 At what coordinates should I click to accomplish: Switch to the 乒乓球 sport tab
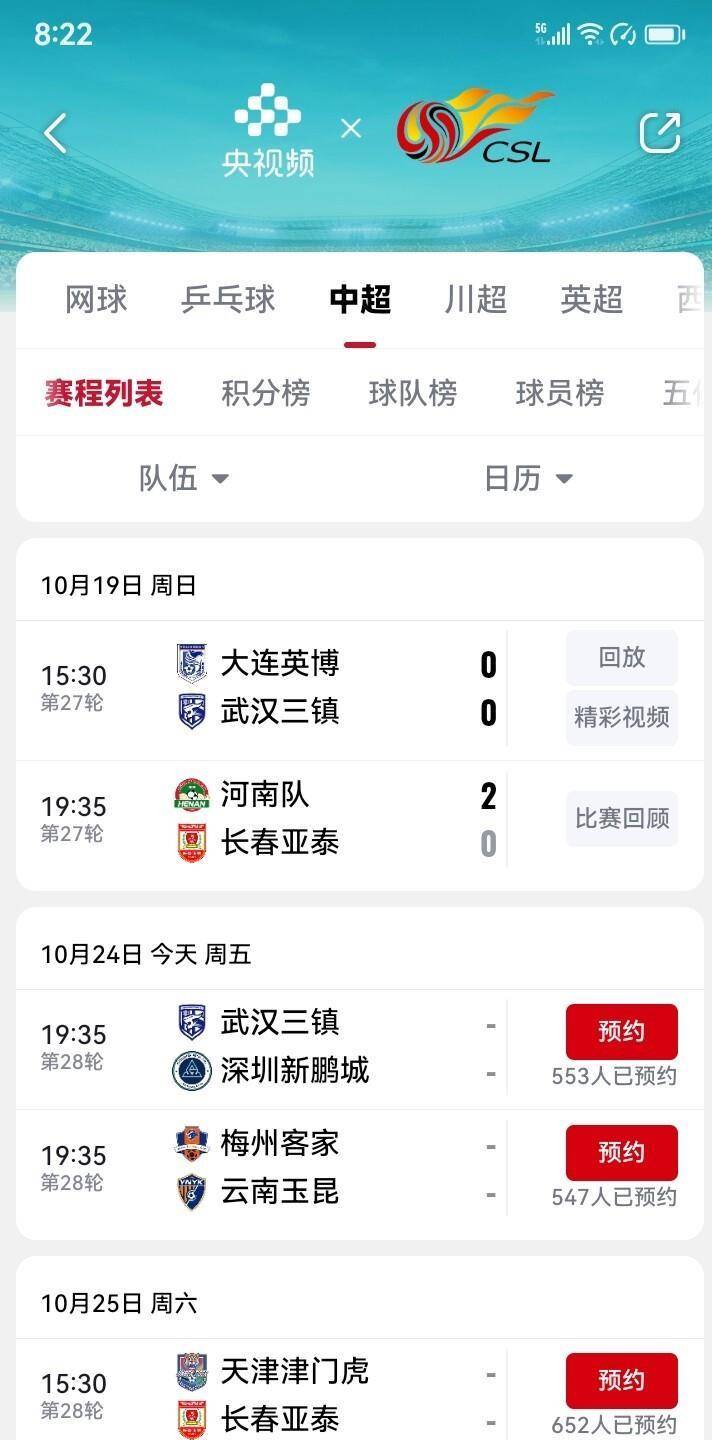(228, 299)
